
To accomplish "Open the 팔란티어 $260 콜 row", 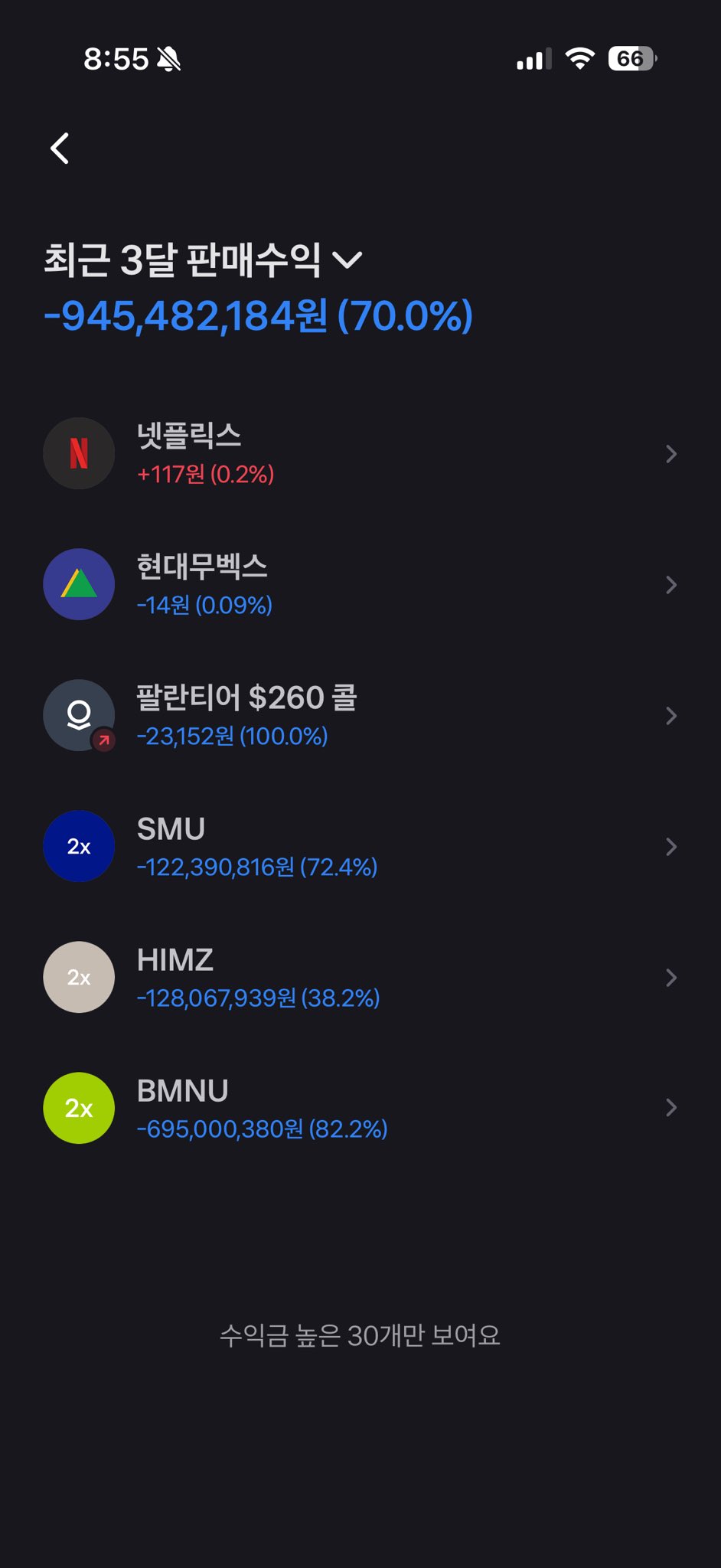I will point(360,716).
